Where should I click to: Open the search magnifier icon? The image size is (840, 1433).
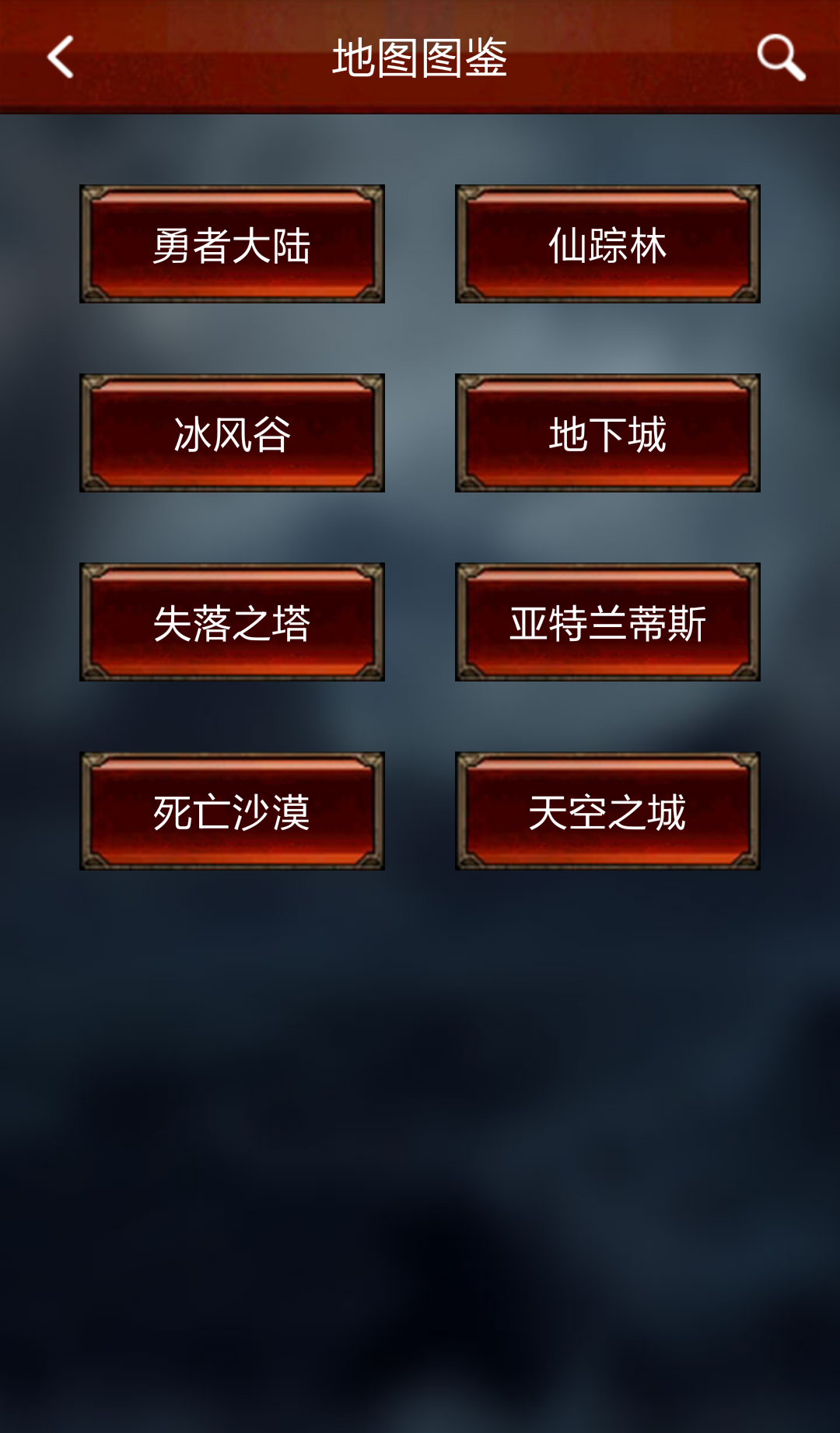[781, 57]
